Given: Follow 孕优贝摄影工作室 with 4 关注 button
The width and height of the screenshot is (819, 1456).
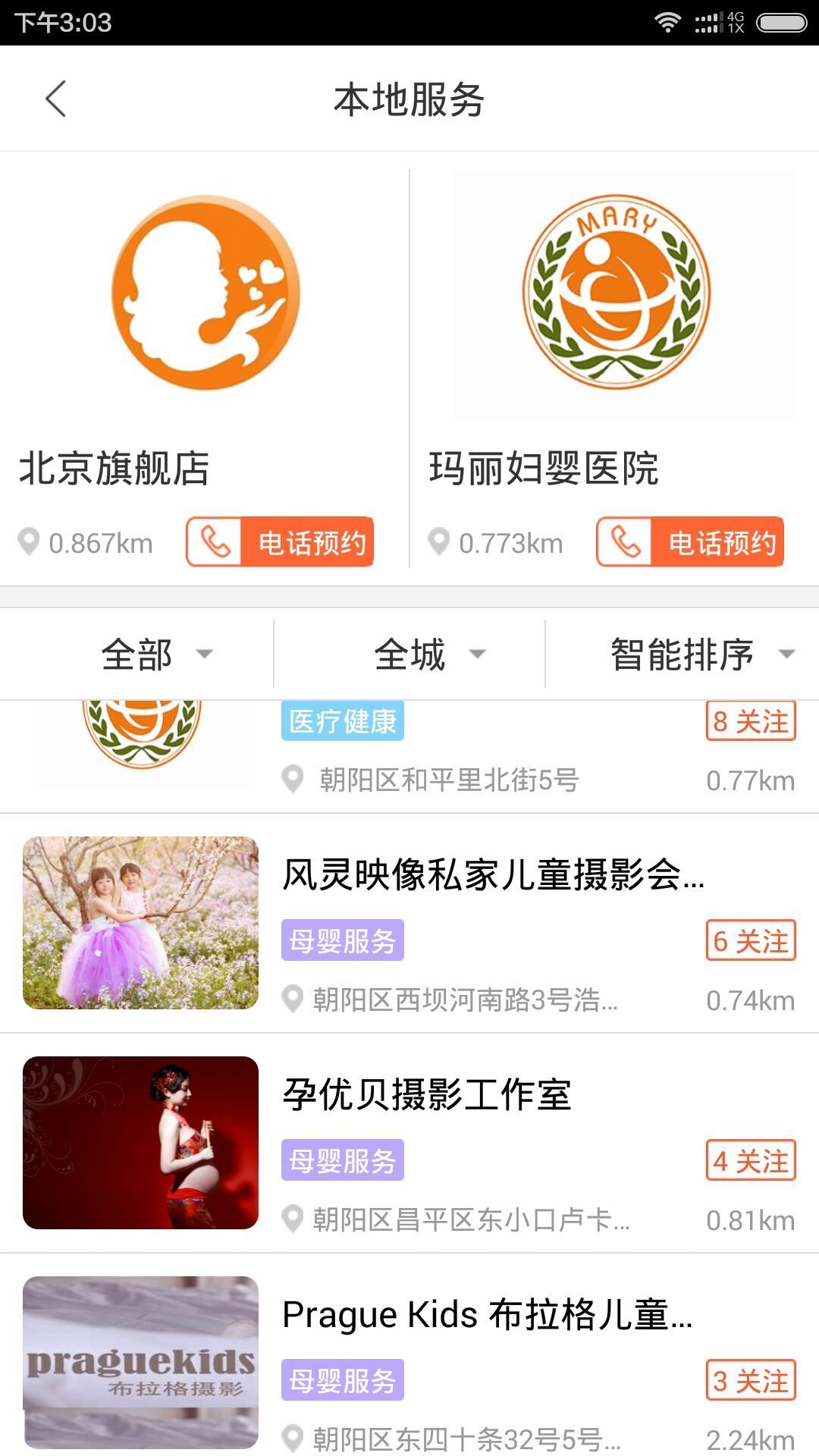Looking at the screenshot, I should point(751,1161).
